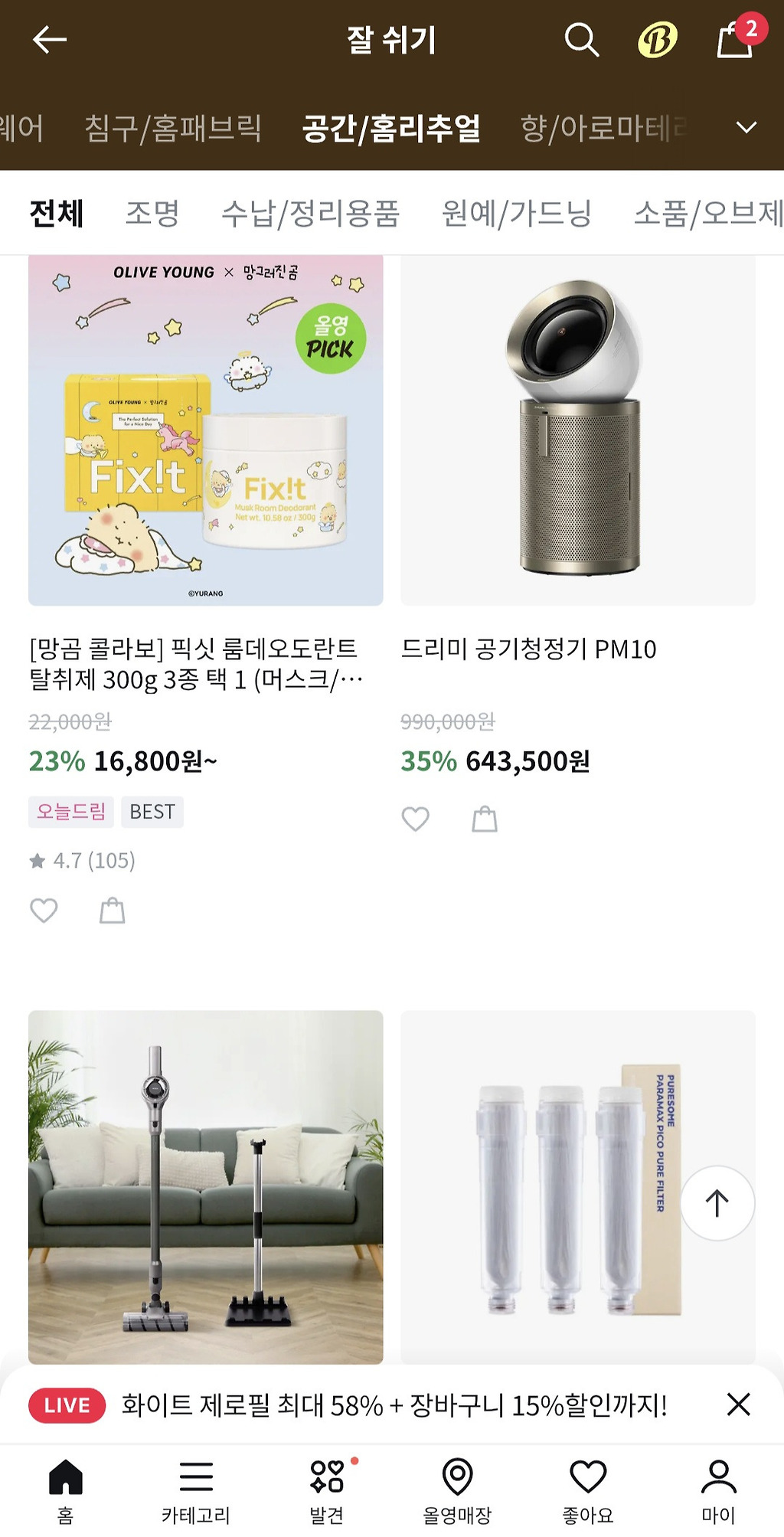The width and height of the screenshot is (784, 1537).
Task: Open the 화이트 제로필 LIVE banner
Action: pos(394,1405)
